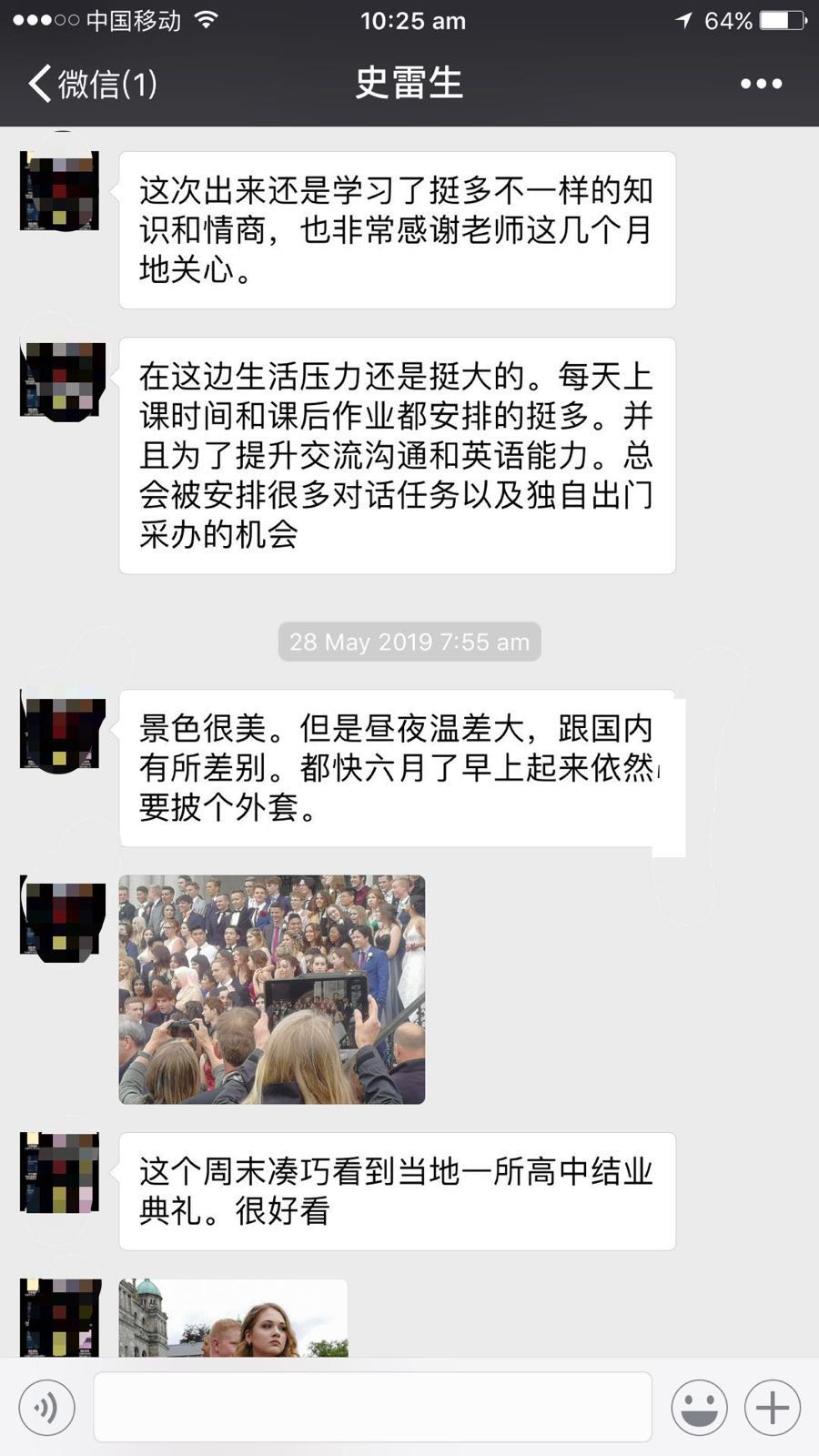This screenshot has width=819, height=1456.
Task: Open the plus attachment menu
Action: pyautogui.click(x=772, y=1408)
